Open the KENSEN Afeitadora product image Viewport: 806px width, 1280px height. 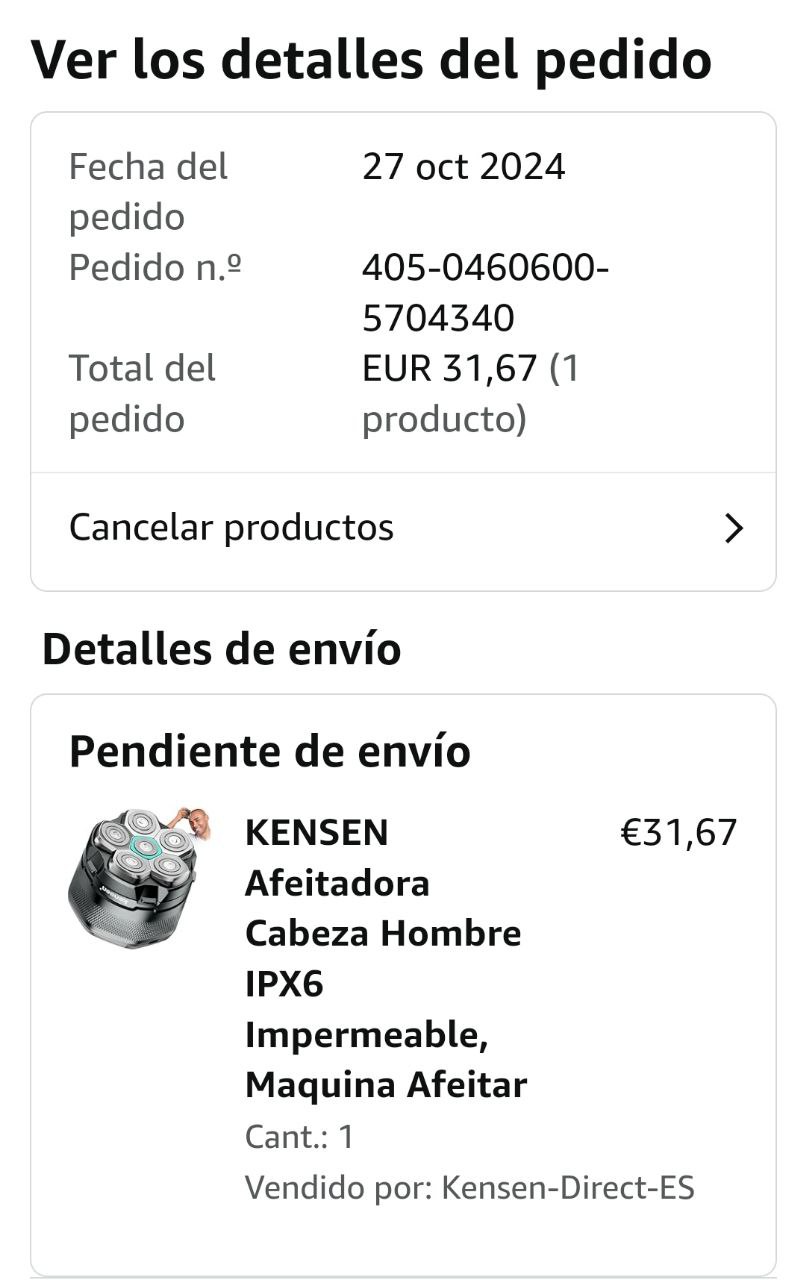[x=137, y=877]
